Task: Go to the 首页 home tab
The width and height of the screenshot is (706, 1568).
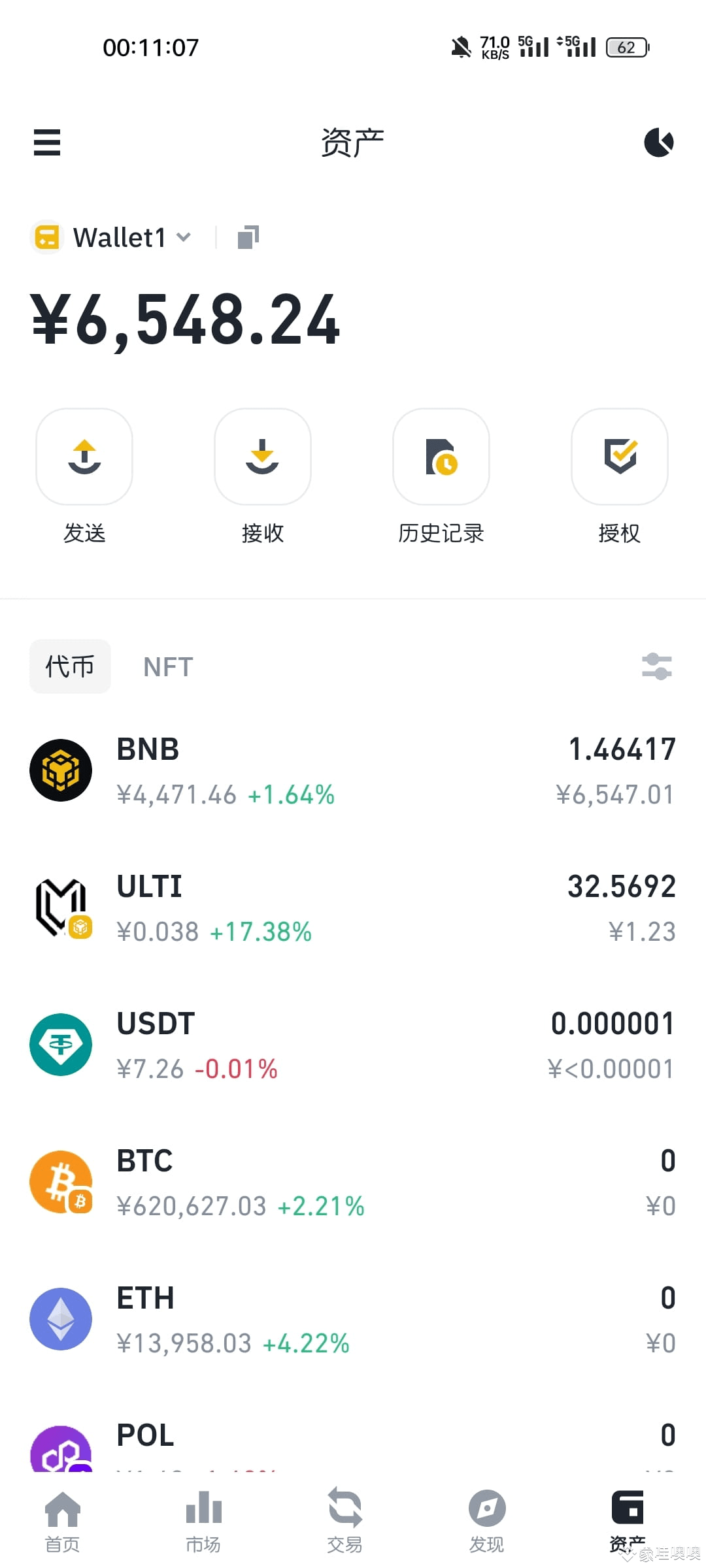Action: pyautogui.click(x=63, y=1521)
